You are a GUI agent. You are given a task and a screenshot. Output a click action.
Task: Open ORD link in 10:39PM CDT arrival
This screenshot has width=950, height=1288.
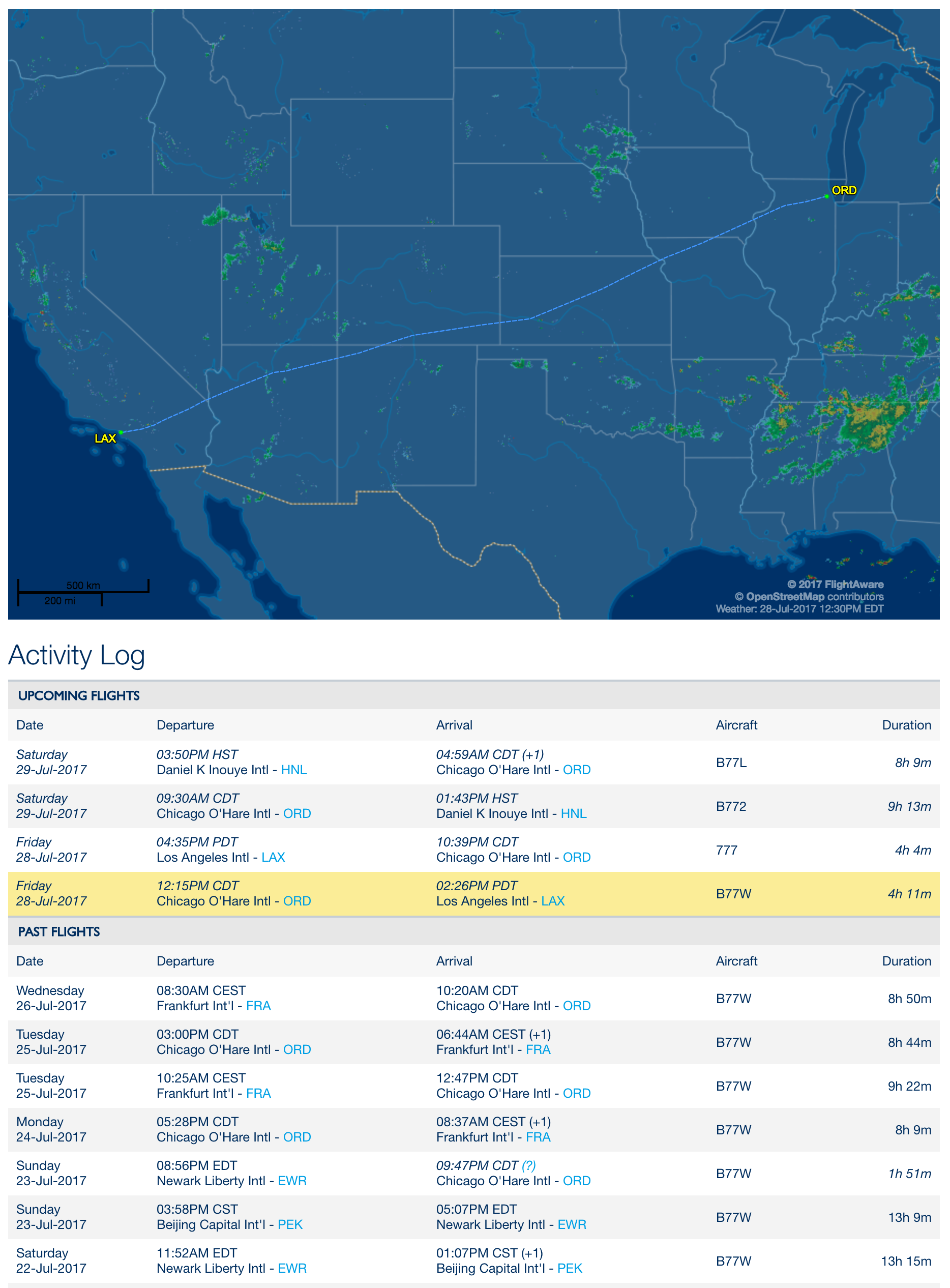tap(576, 857)
